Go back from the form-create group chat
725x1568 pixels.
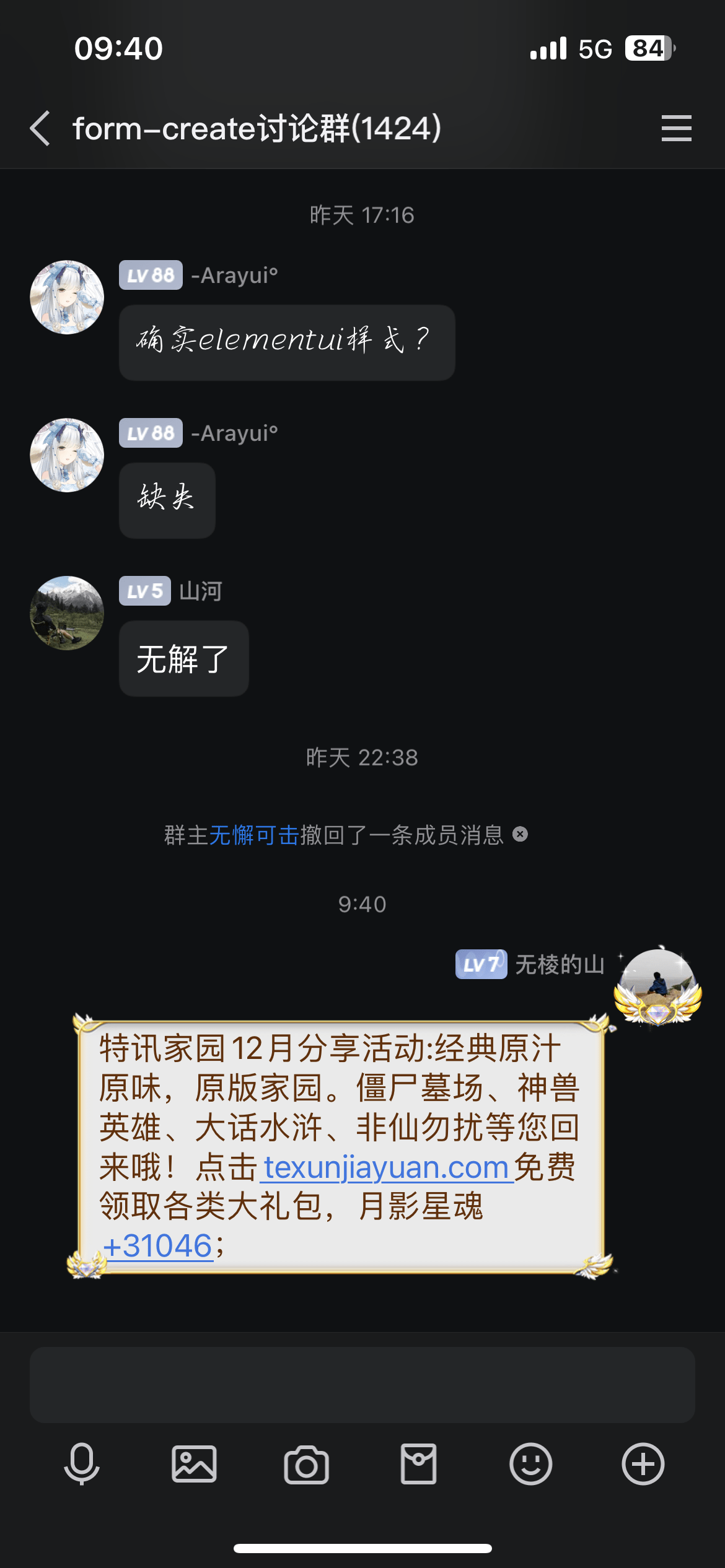(41, 128)
